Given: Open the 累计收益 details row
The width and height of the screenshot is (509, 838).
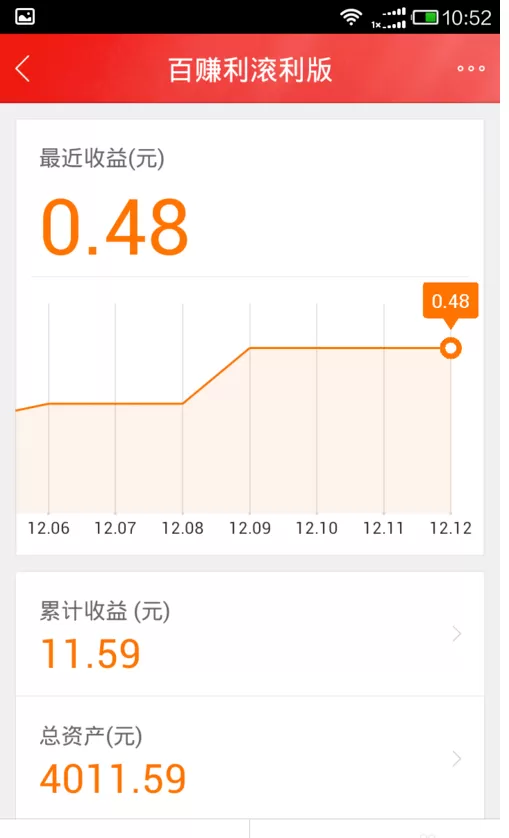Looking at the screenshot, I should pos(250,634).
